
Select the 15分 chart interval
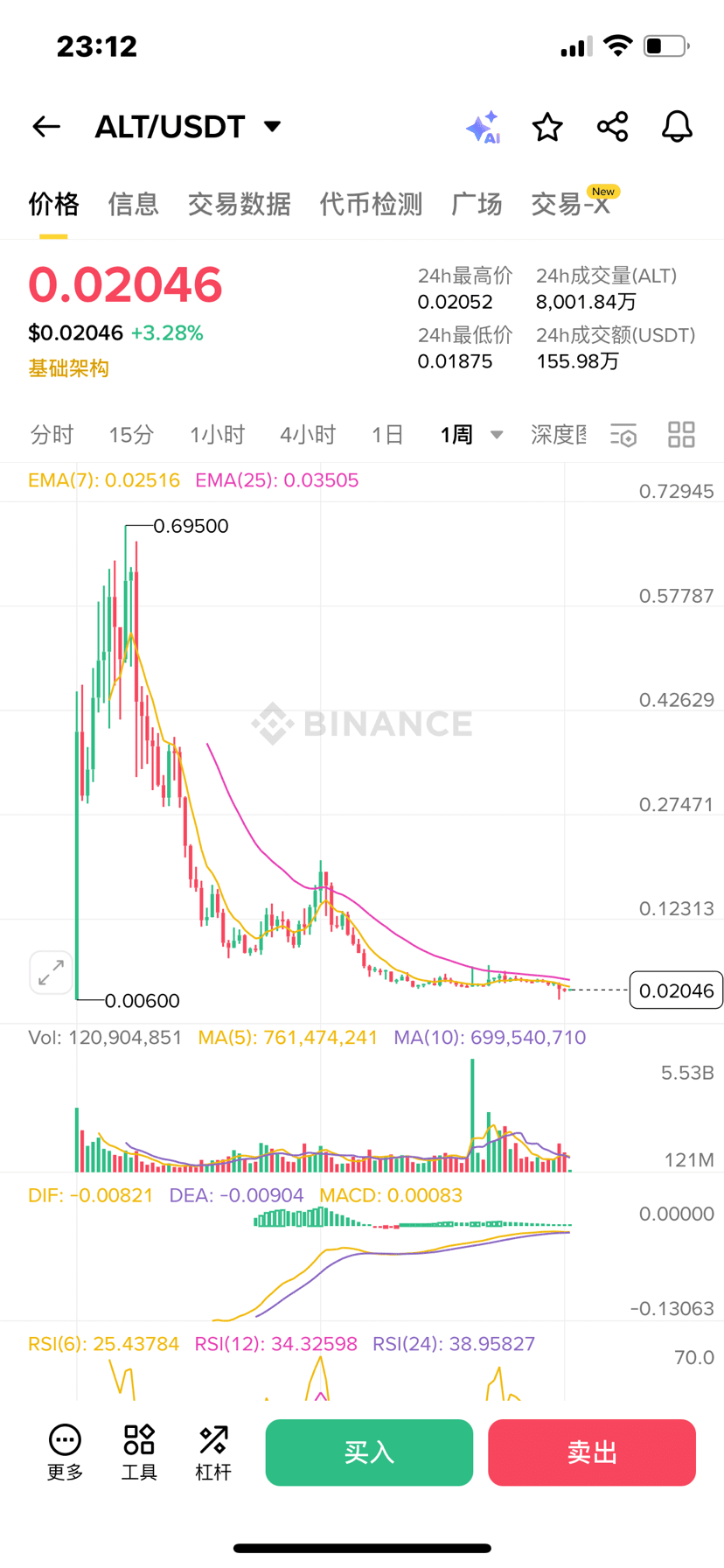click(x=131, y=434)
